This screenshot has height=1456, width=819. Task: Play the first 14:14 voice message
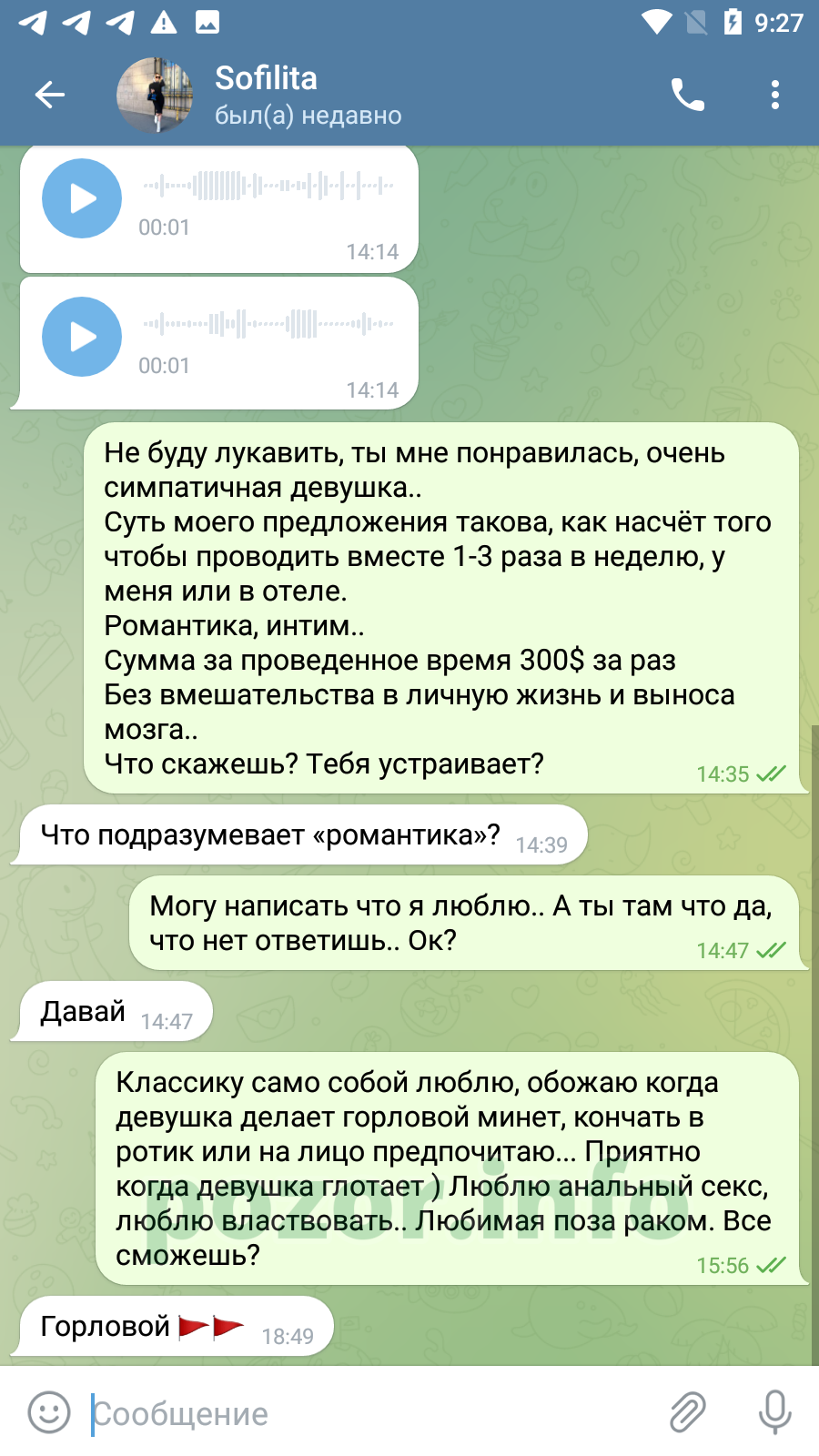(82, 198)
